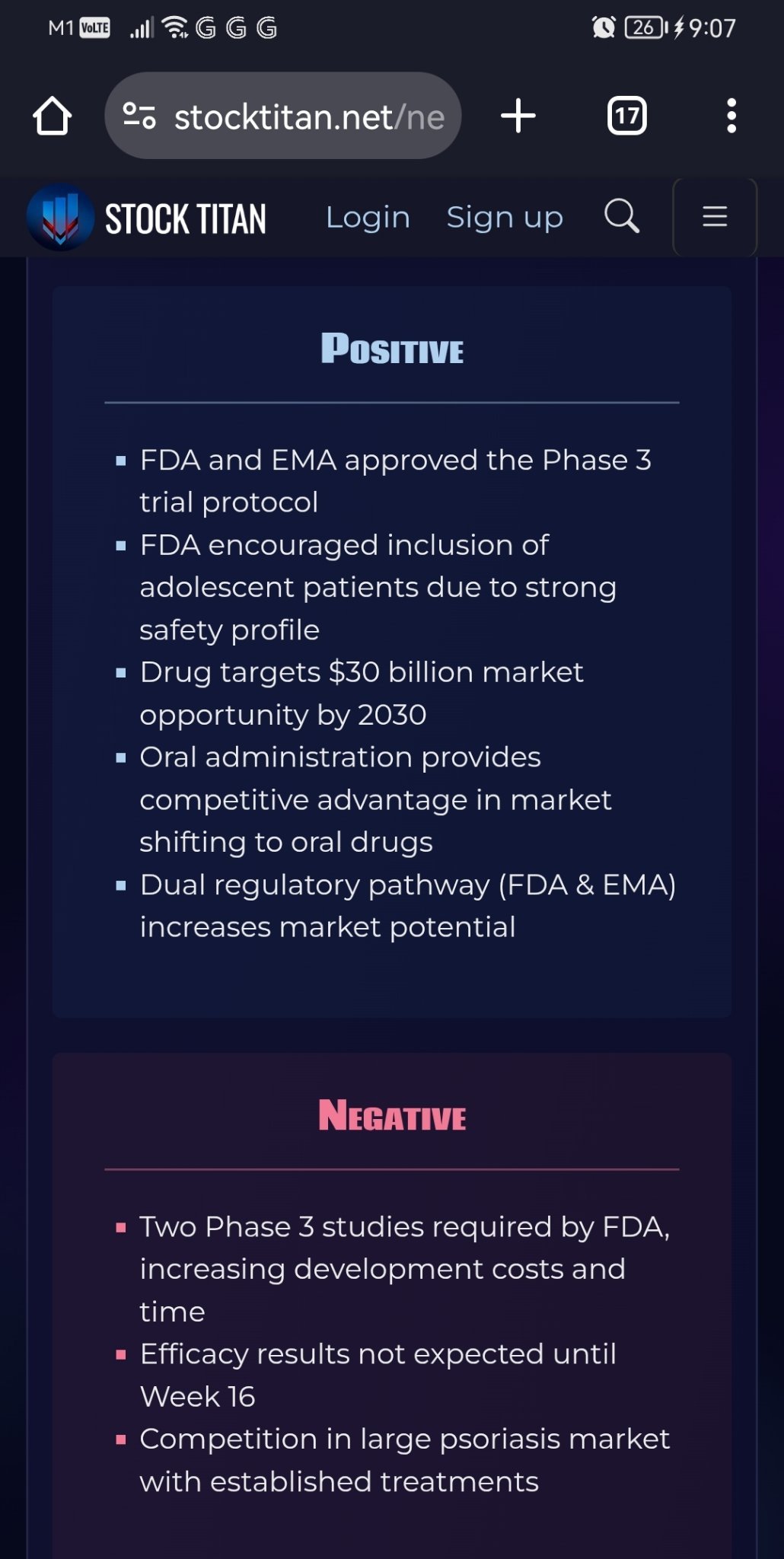Open the Login link

(368, 218)
